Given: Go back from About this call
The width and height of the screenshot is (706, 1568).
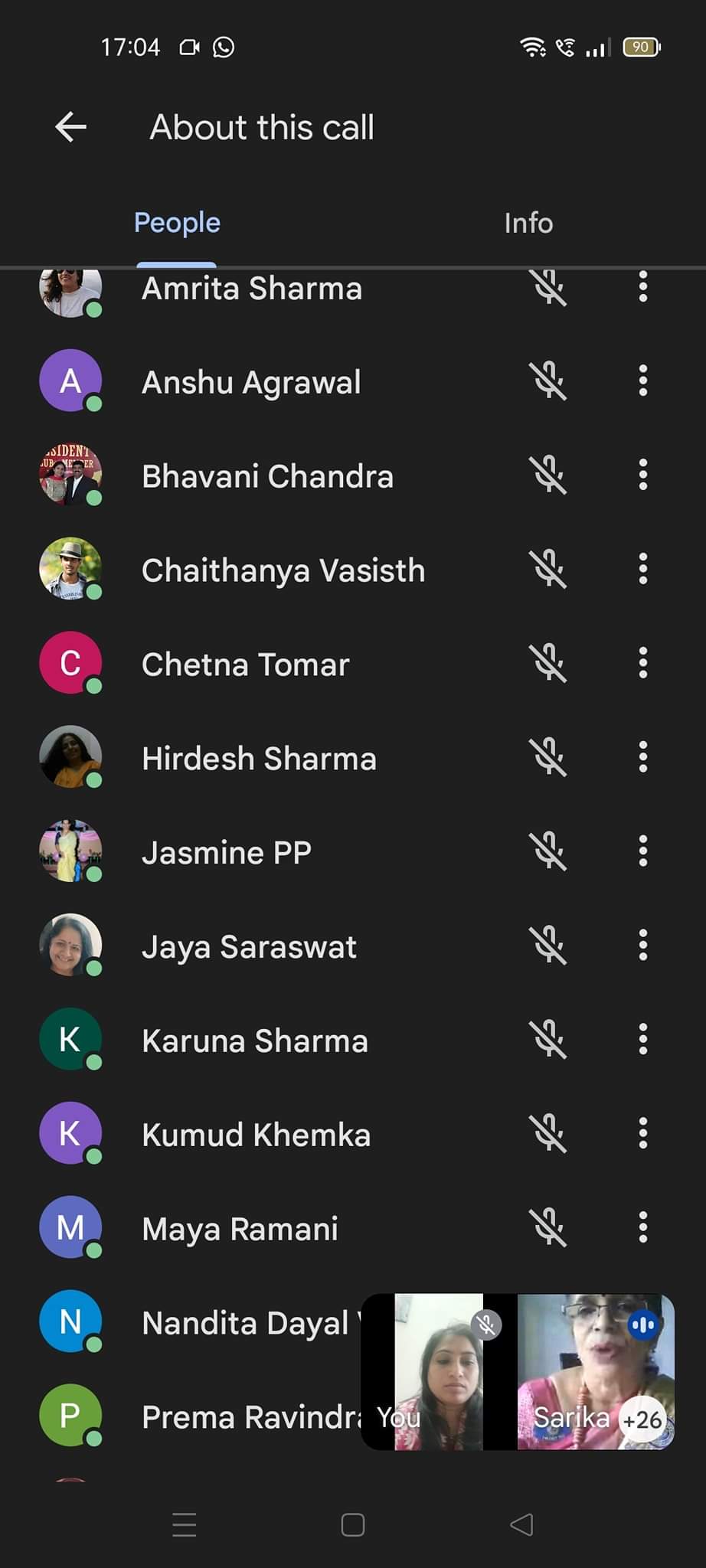Looking at the screenshot, I should (70, 127).
